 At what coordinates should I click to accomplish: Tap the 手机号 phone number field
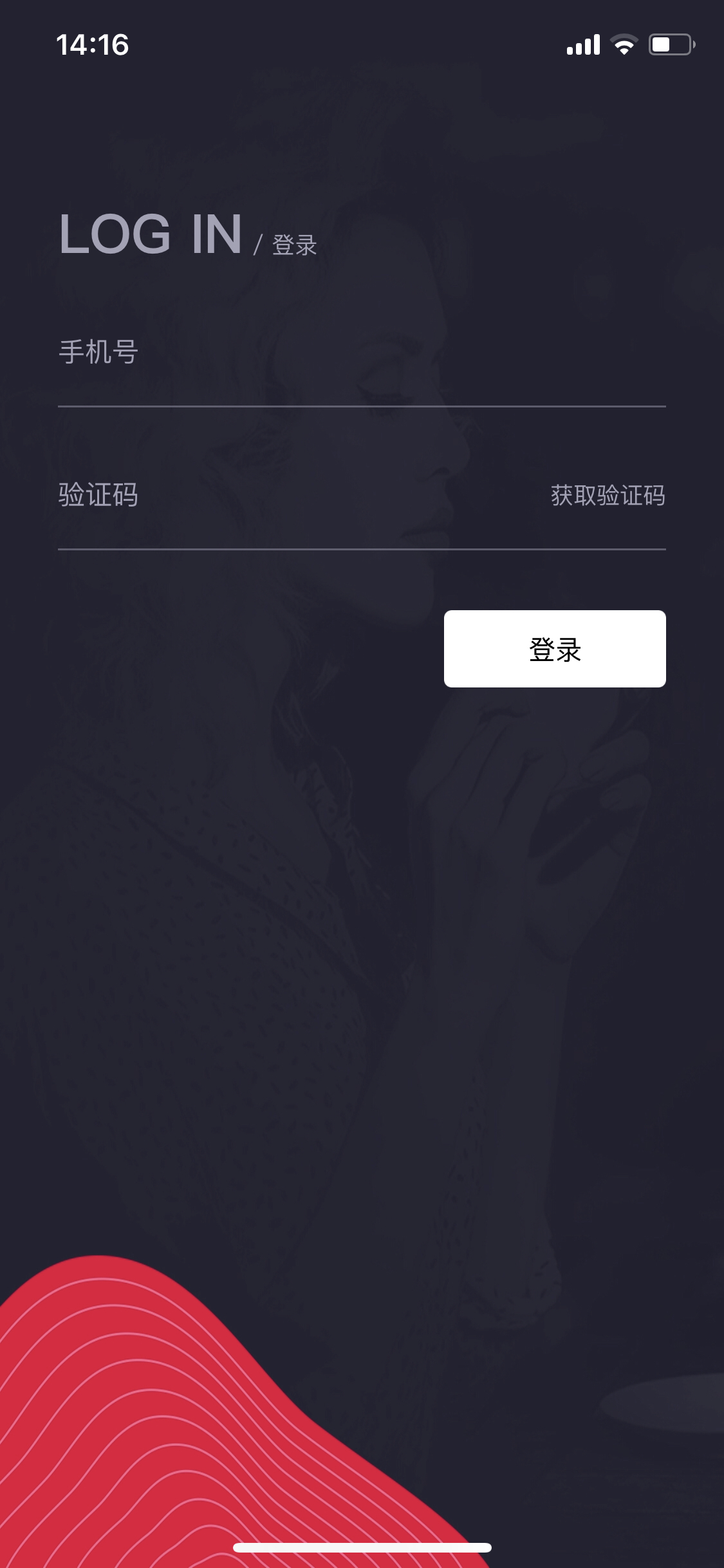tap(362, 353)
